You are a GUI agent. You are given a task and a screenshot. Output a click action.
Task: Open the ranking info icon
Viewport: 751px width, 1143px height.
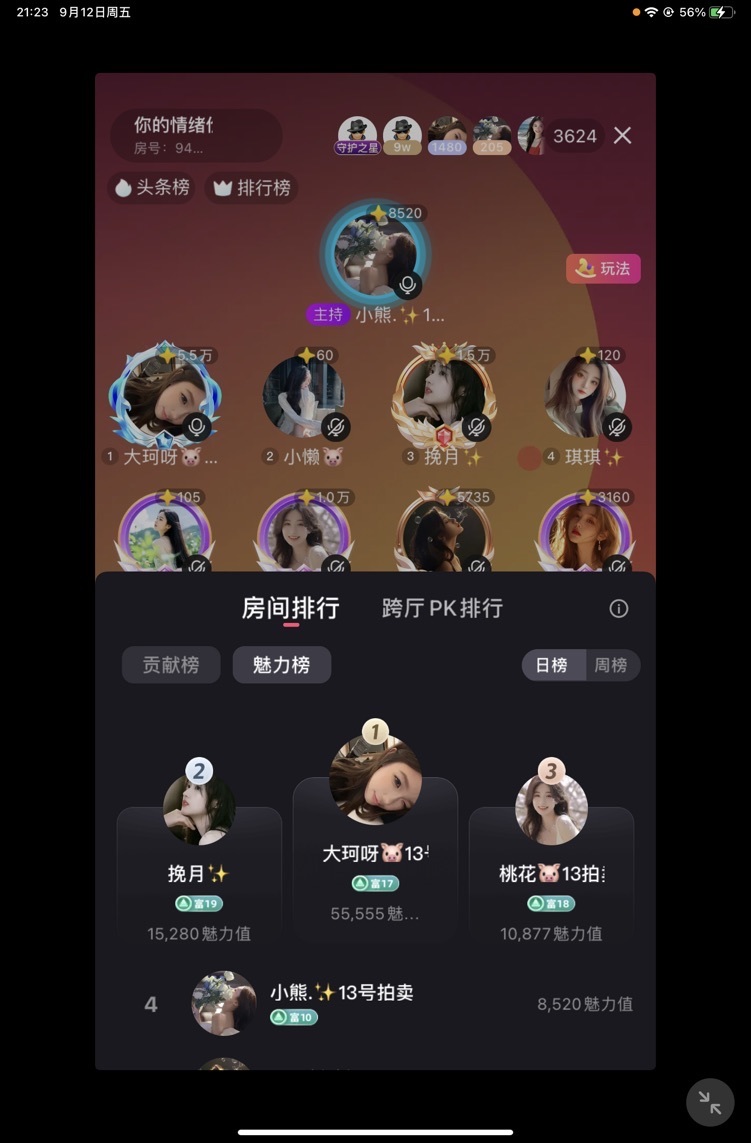tap(619, 609)
